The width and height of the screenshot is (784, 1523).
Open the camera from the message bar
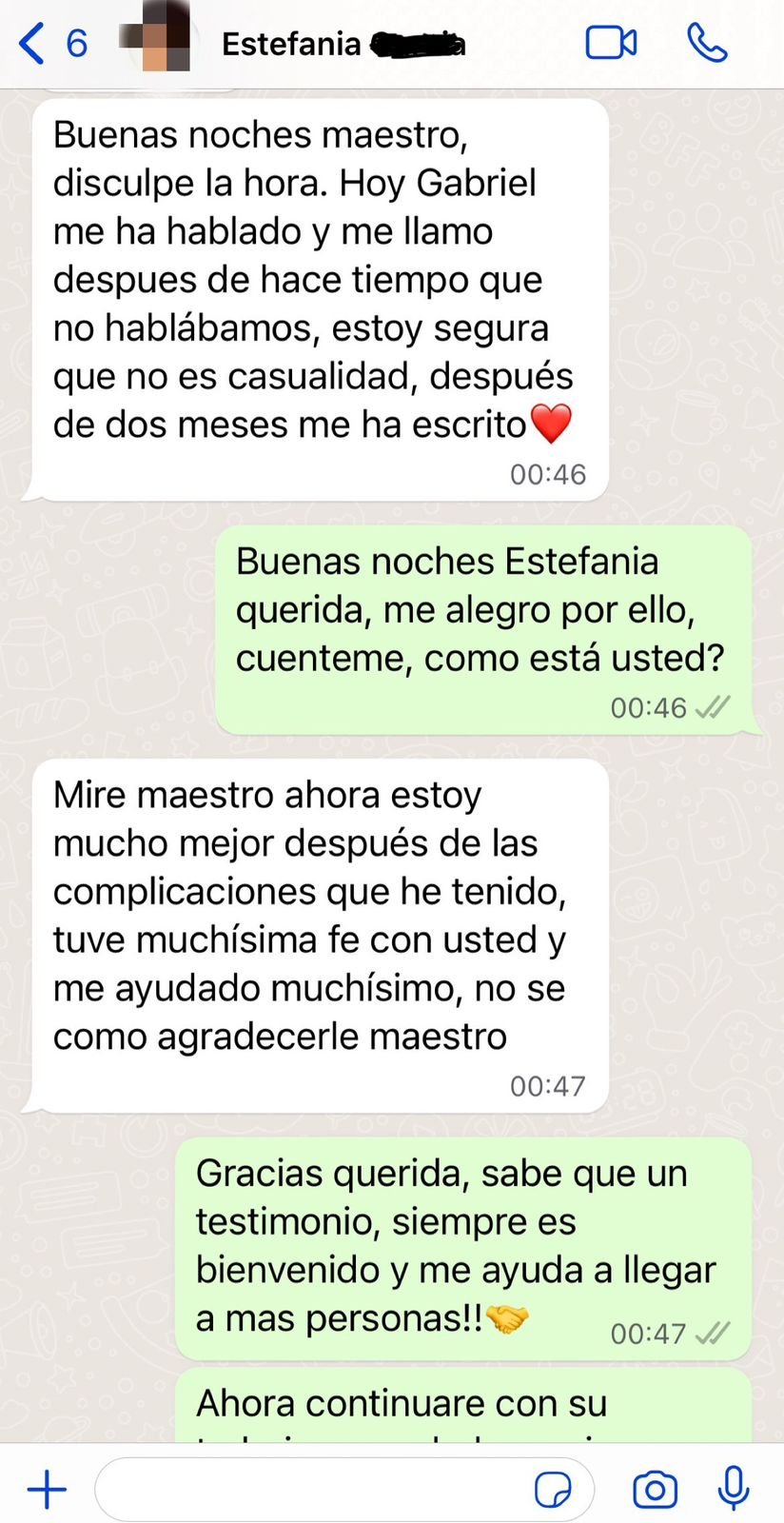654,1488
